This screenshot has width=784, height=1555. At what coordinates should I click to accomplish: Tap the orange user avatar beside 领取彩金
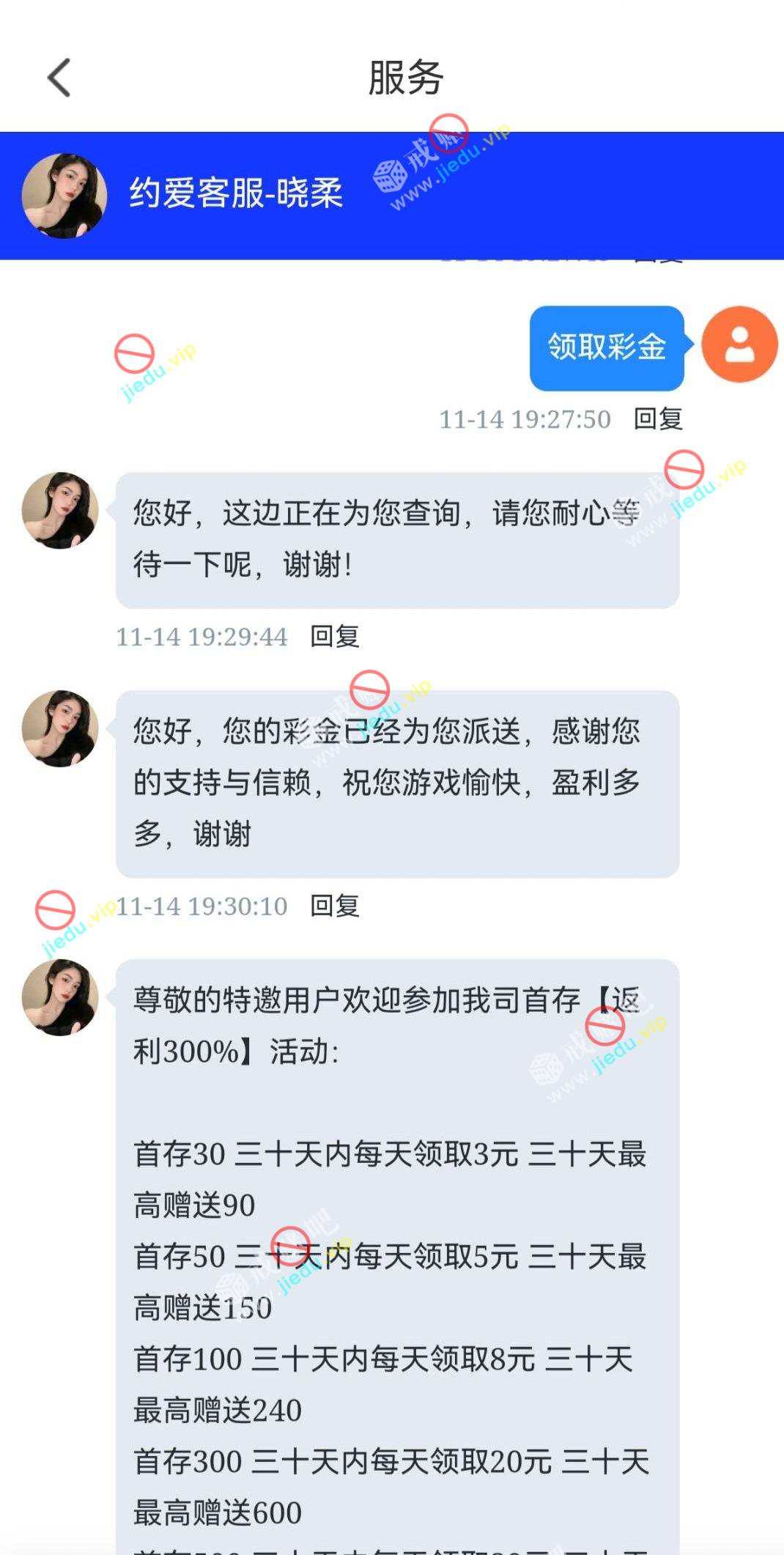coord(739,344)
